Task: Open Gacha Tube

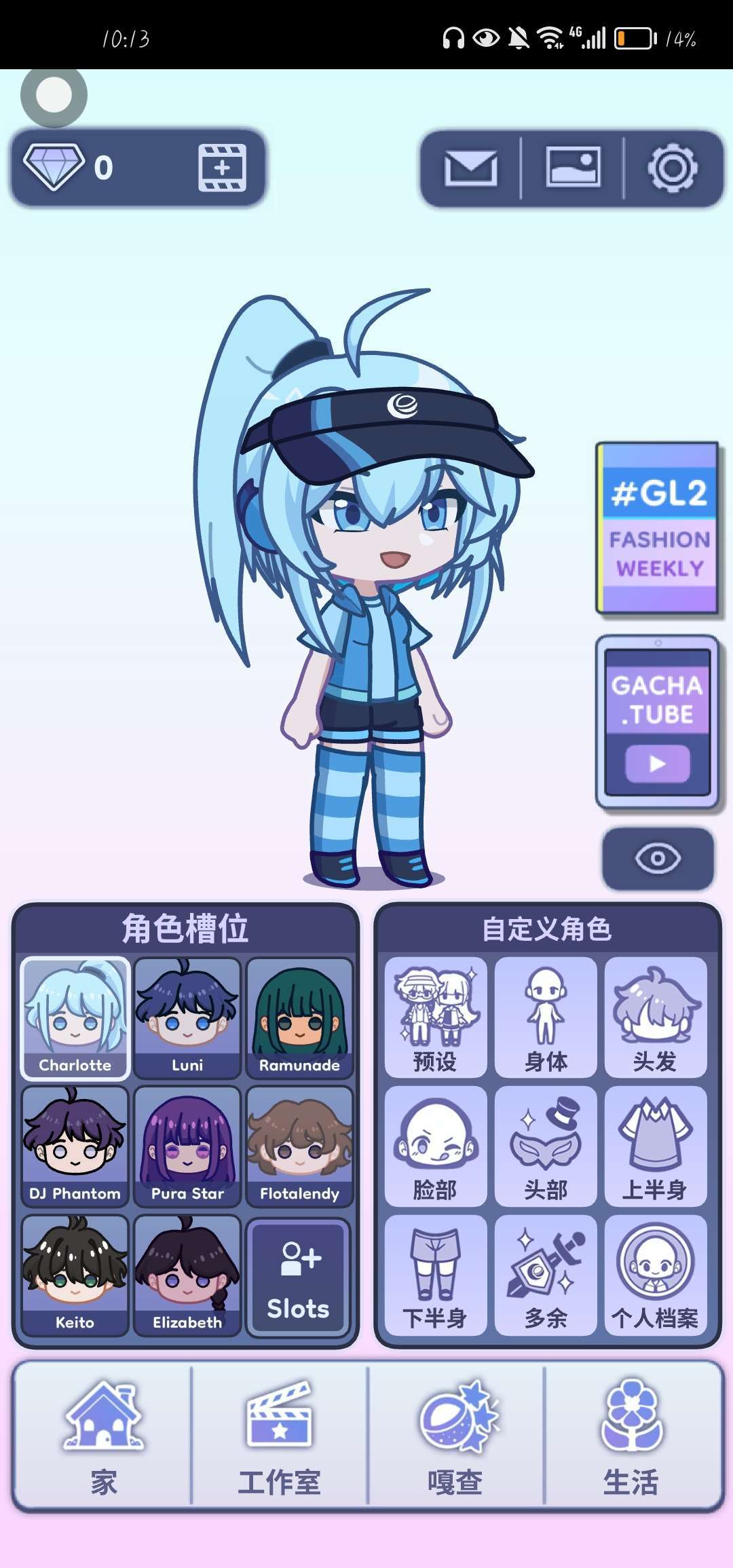Action: 657,722
